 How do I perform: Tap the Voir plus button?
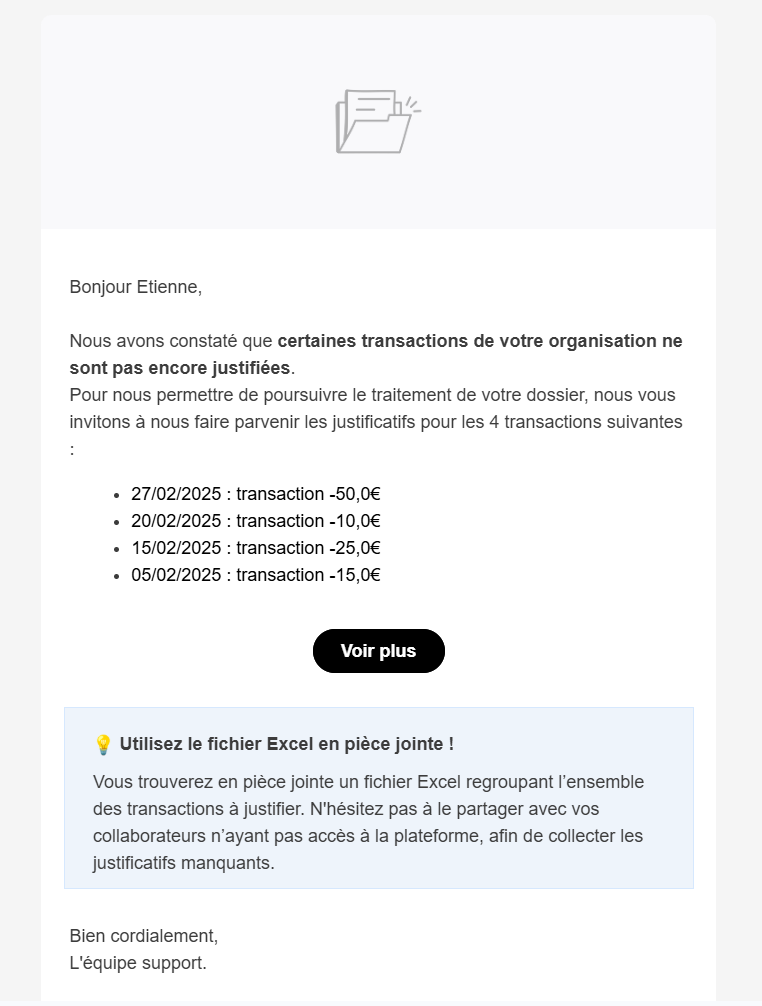click(x=378, y=651)
